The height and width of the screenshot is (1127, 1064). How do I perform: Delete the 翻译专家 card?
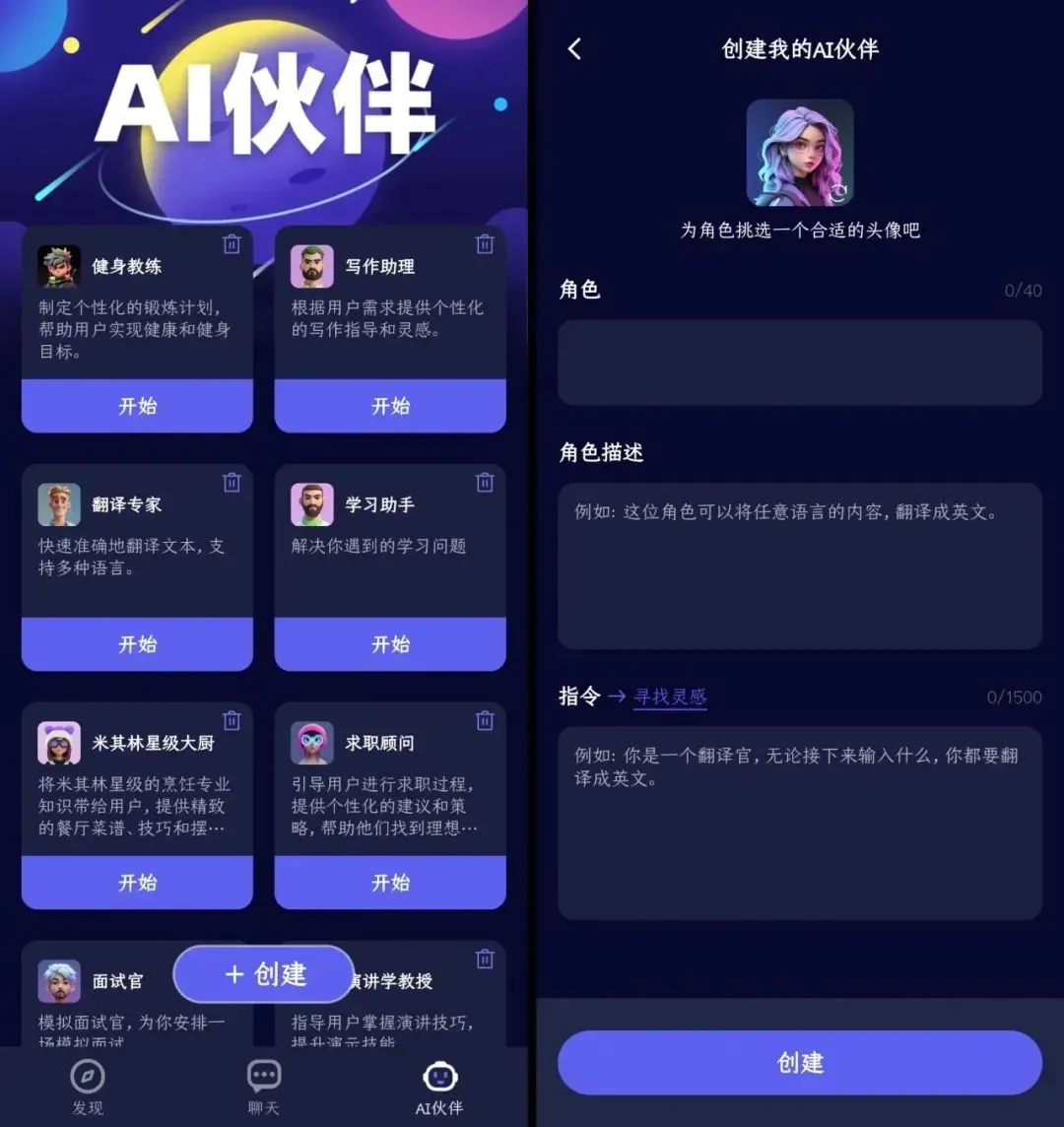tap(232, 483)
